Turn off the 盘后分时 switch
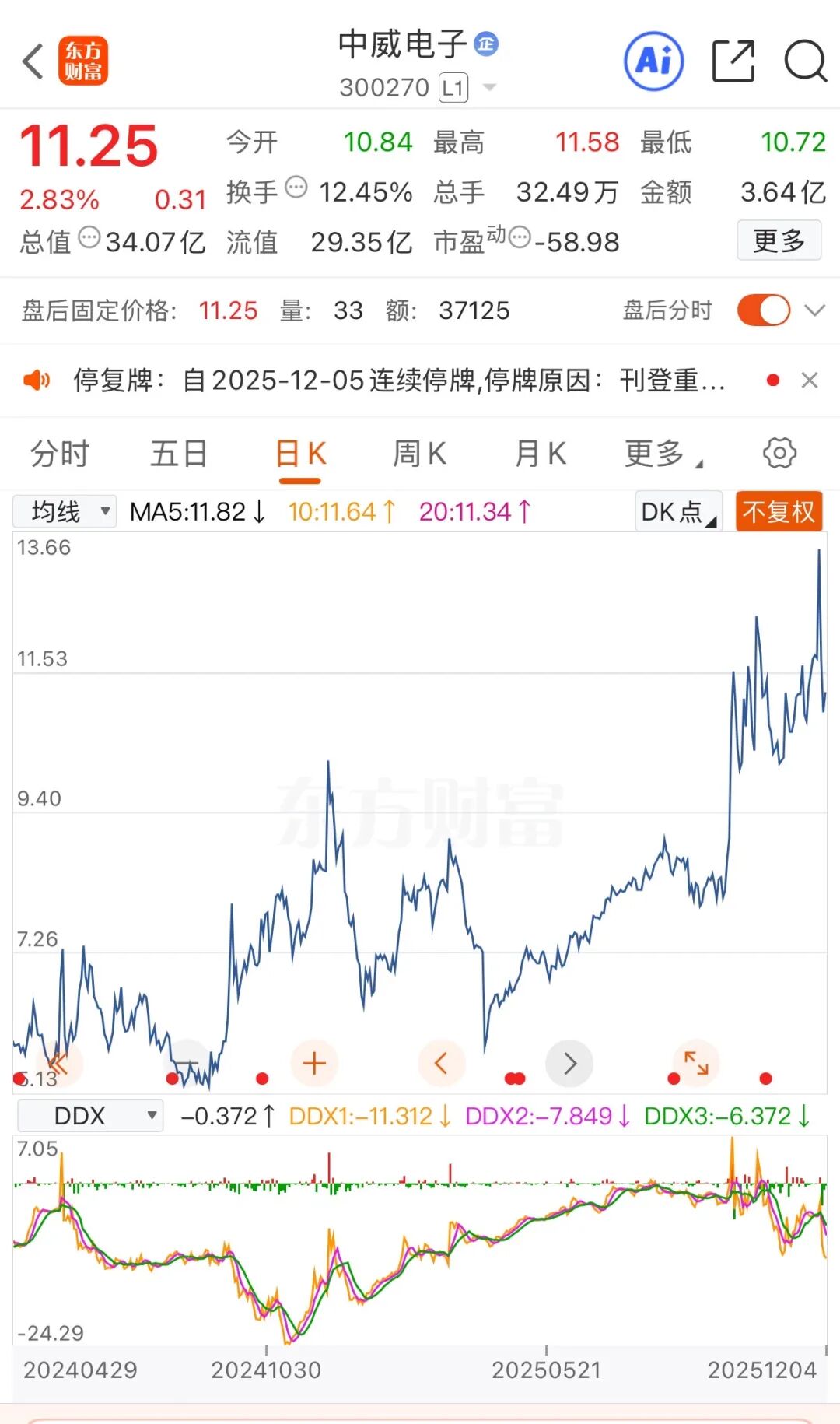 pyautogui.click(x=764, y=309)
